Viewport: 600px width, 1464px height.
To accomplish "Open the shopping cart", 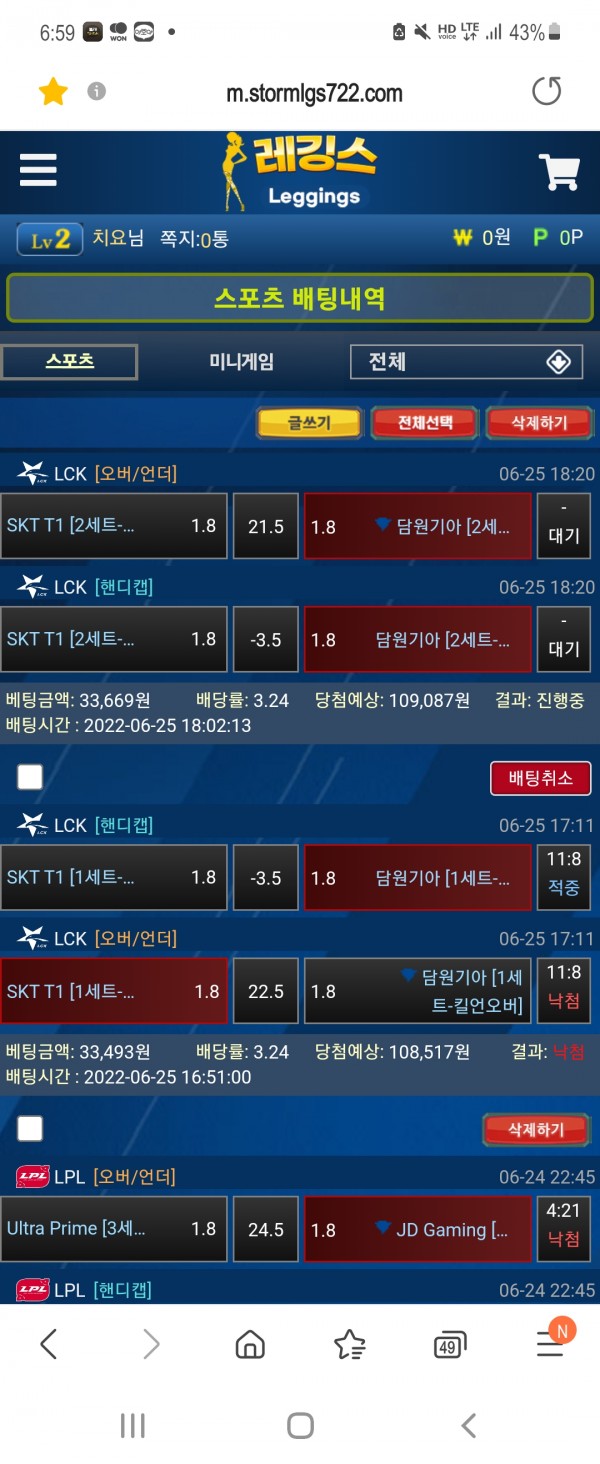I will pyautogui.click(x=559, y=172).
